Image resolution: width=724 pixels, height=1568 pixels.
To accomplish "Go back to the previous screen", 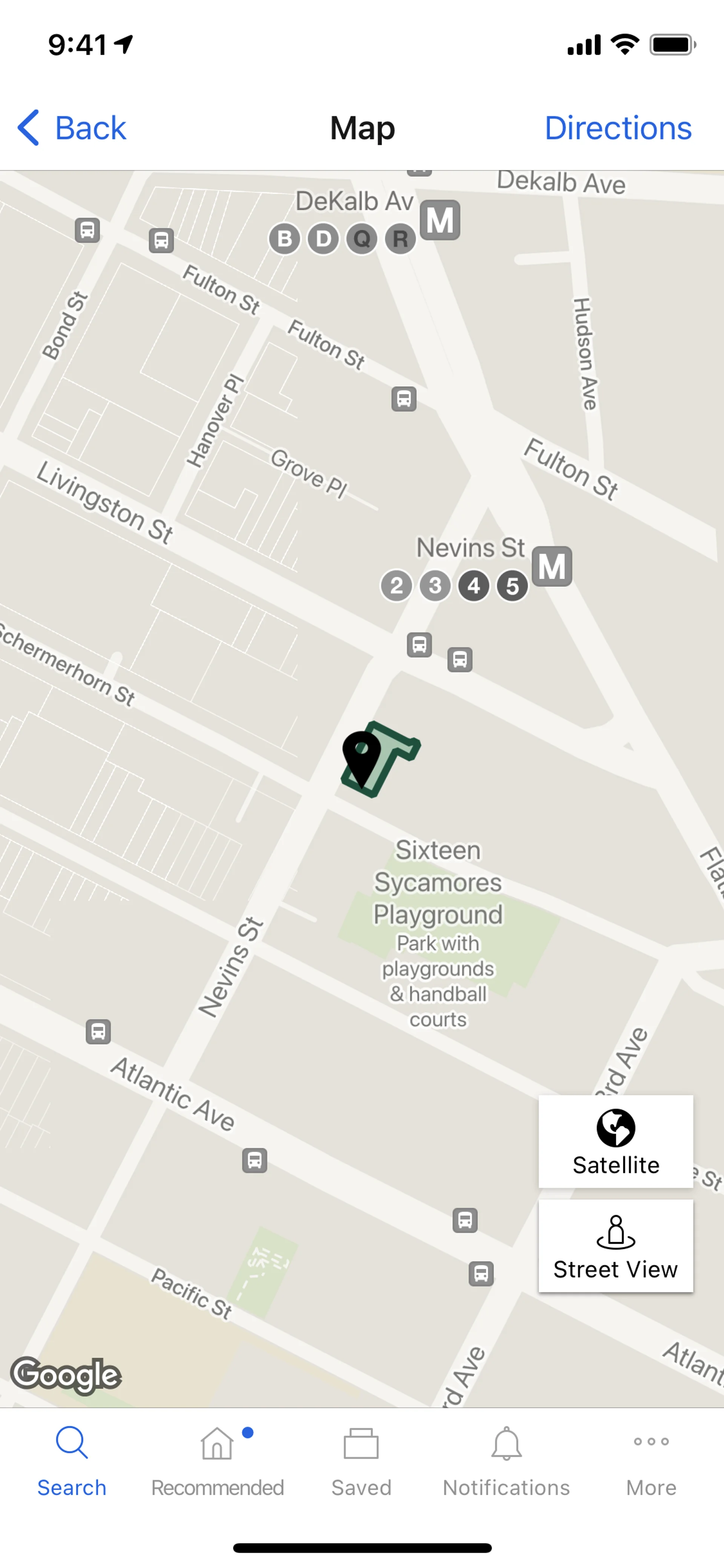I will [x=72, y=128].
